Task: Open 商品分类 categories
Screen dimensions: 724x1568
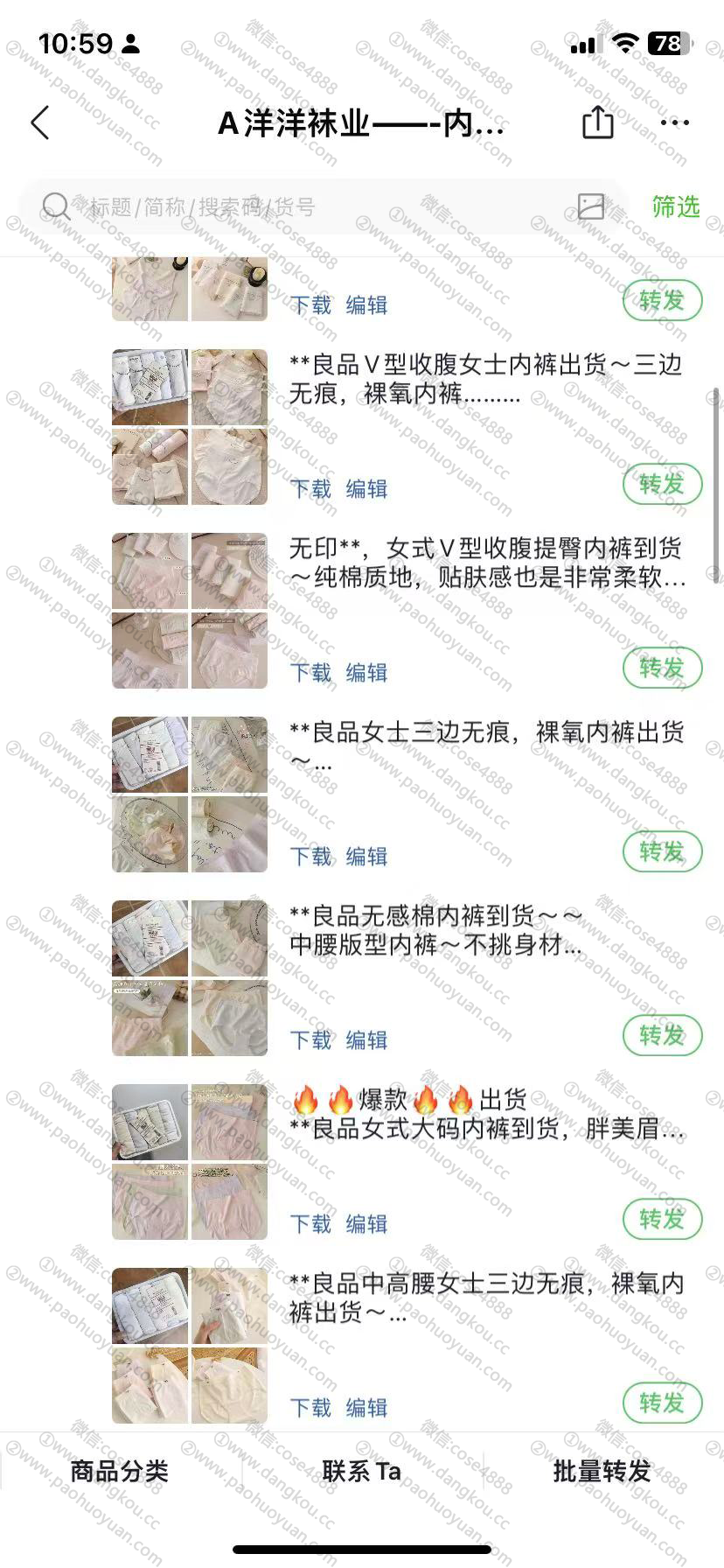Action: (120, 1471)
